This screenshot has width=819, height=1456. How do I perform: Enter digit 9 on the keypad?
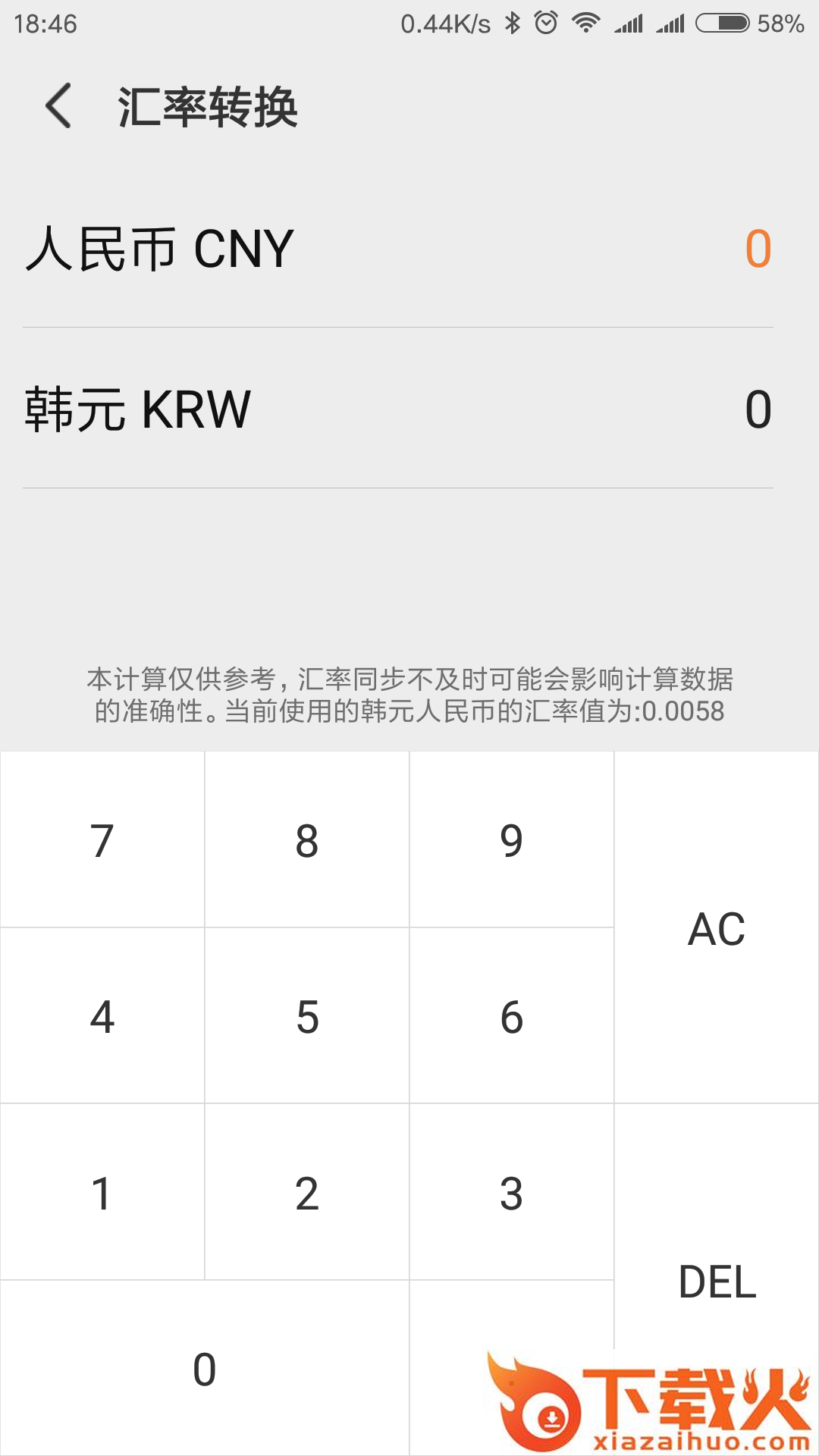512,840
